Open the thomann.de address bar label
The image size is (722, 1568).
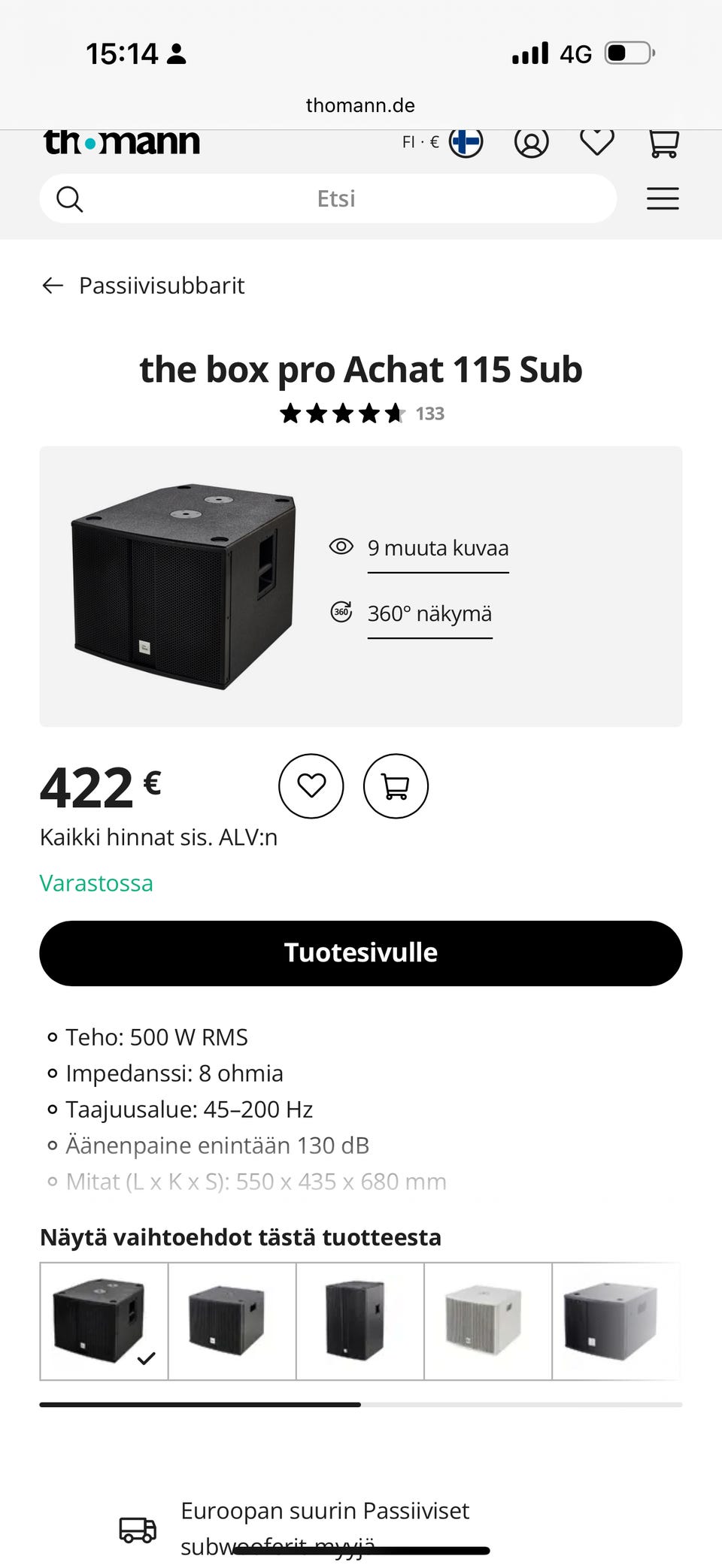(x=360, y=105)
